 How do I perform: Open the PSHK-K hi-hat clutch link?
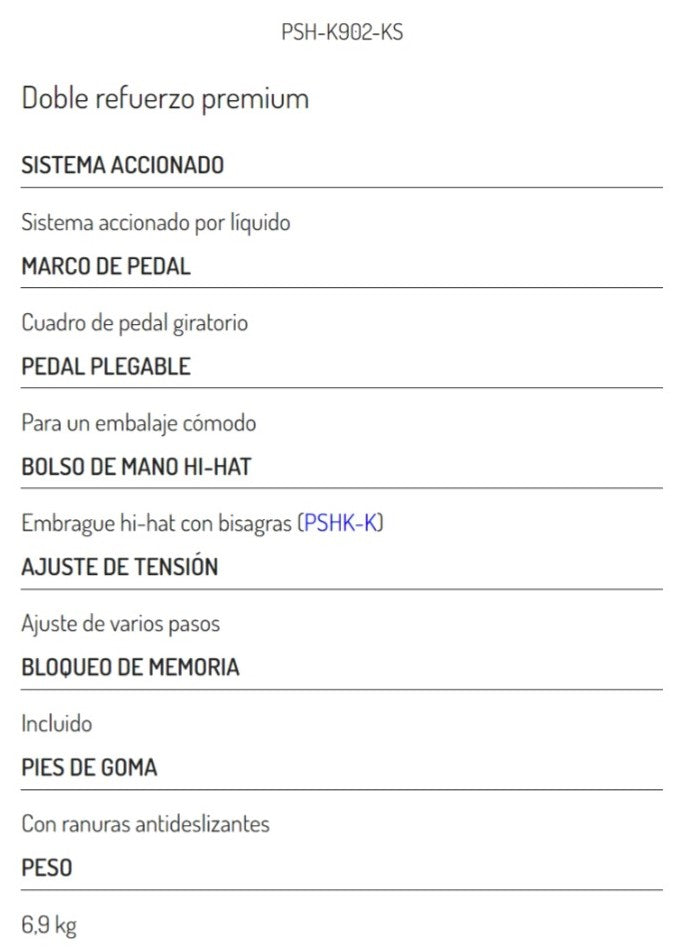[x=341, y=523]
